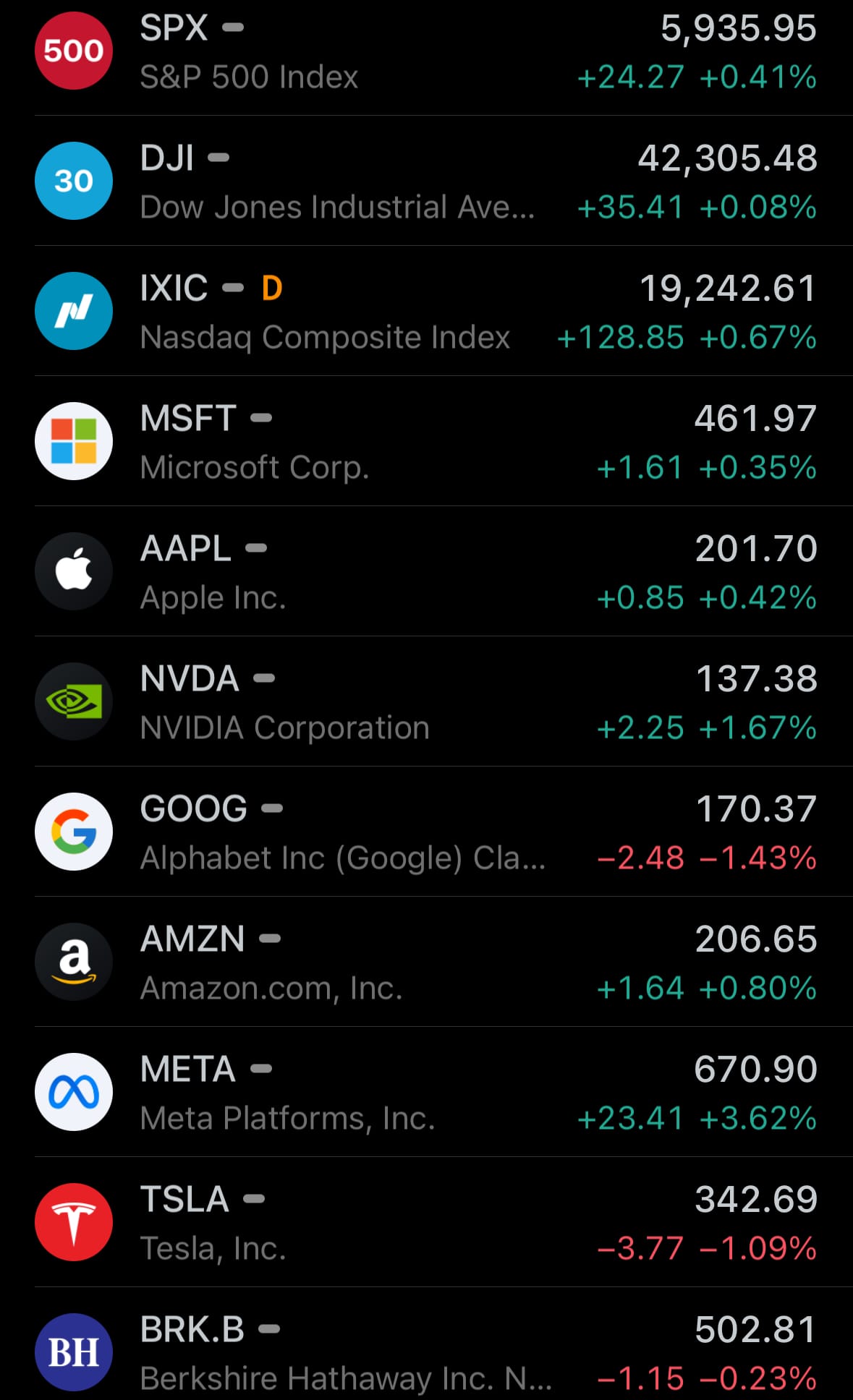The height and width of the screenshot is (1400, 853).
Task: Open the SPX S&P 500 Index row
Action: 426,51
